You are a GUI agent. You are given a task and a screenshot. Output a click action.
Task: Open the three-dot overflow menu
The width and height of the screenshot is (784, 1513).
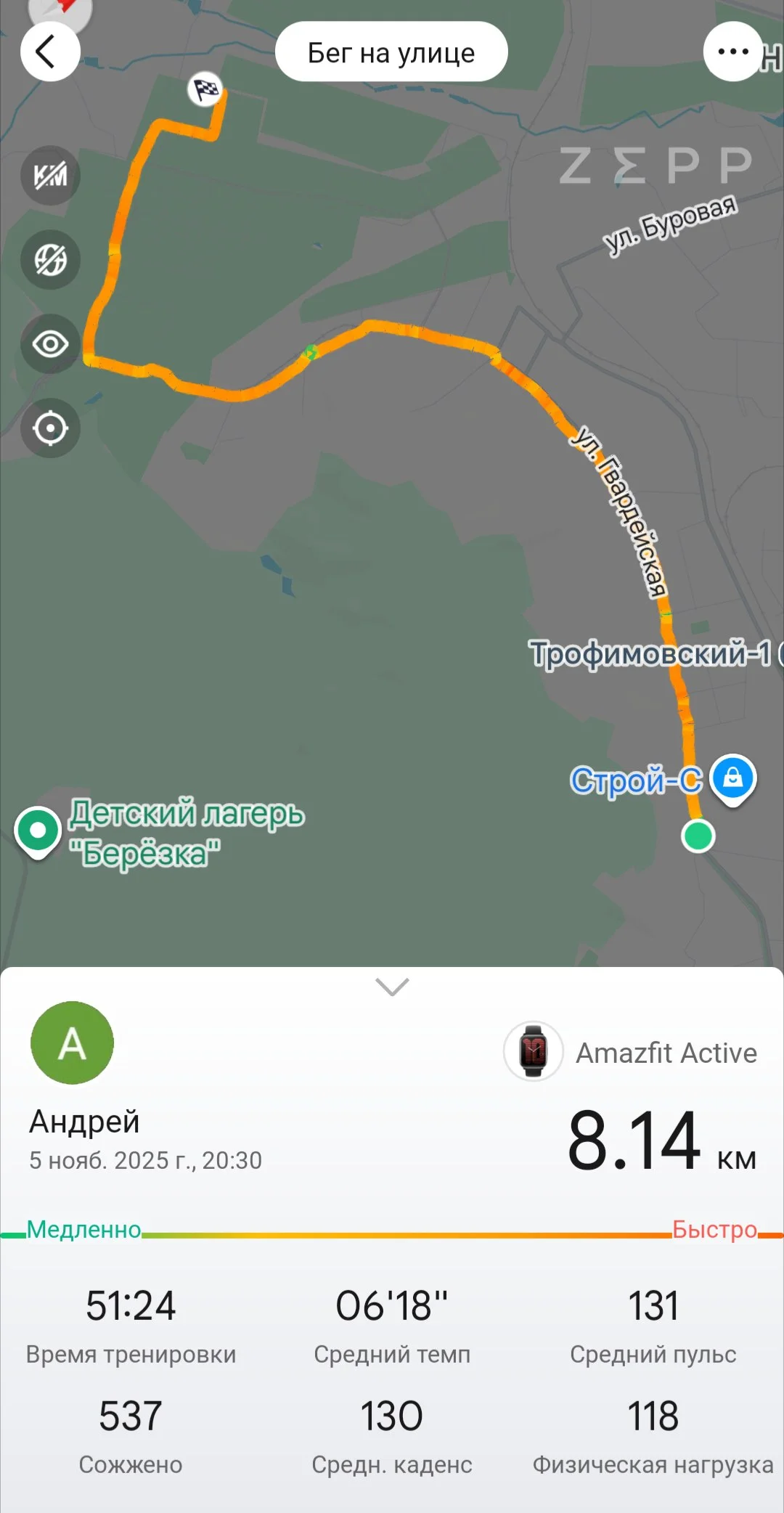pyautogui.click(x=732, y=52)
